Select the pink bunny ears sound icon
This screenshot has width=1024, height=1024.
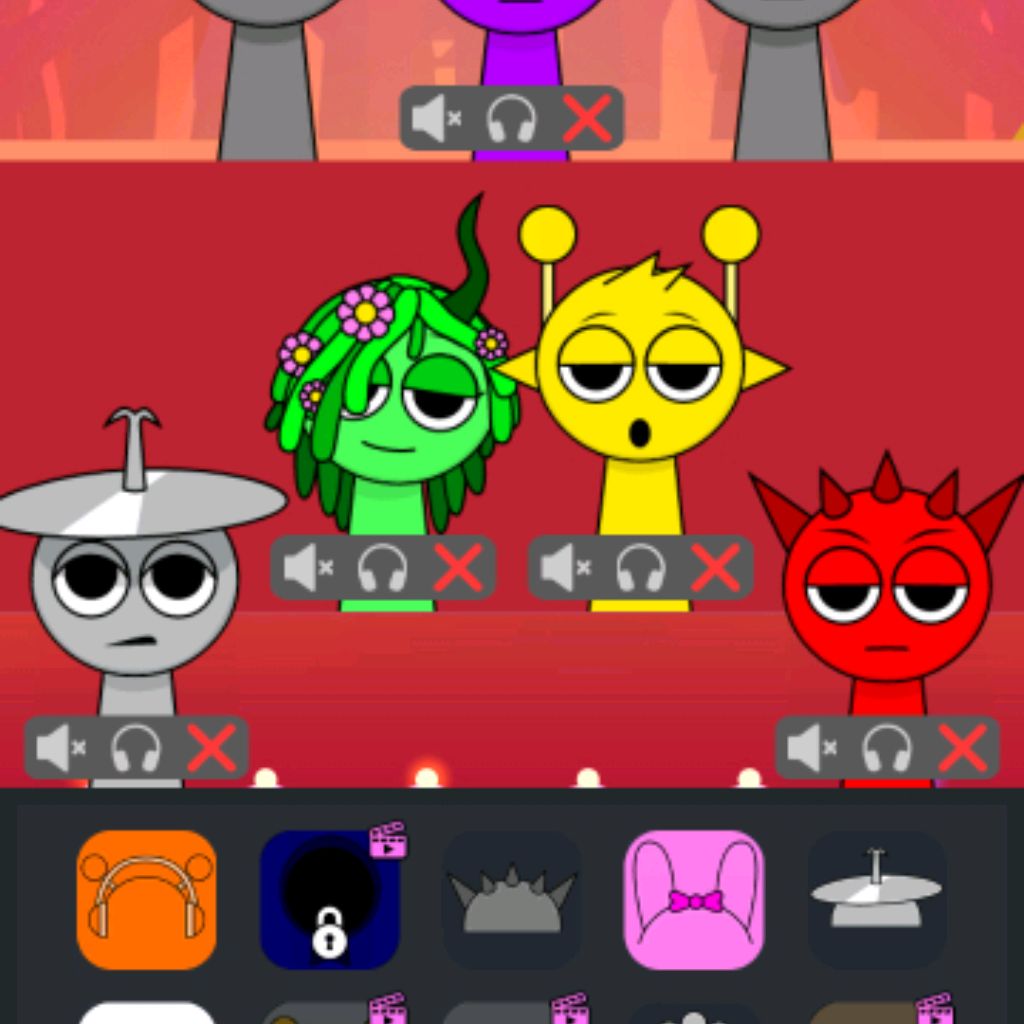pyautogui.click(x=694, y=899)
